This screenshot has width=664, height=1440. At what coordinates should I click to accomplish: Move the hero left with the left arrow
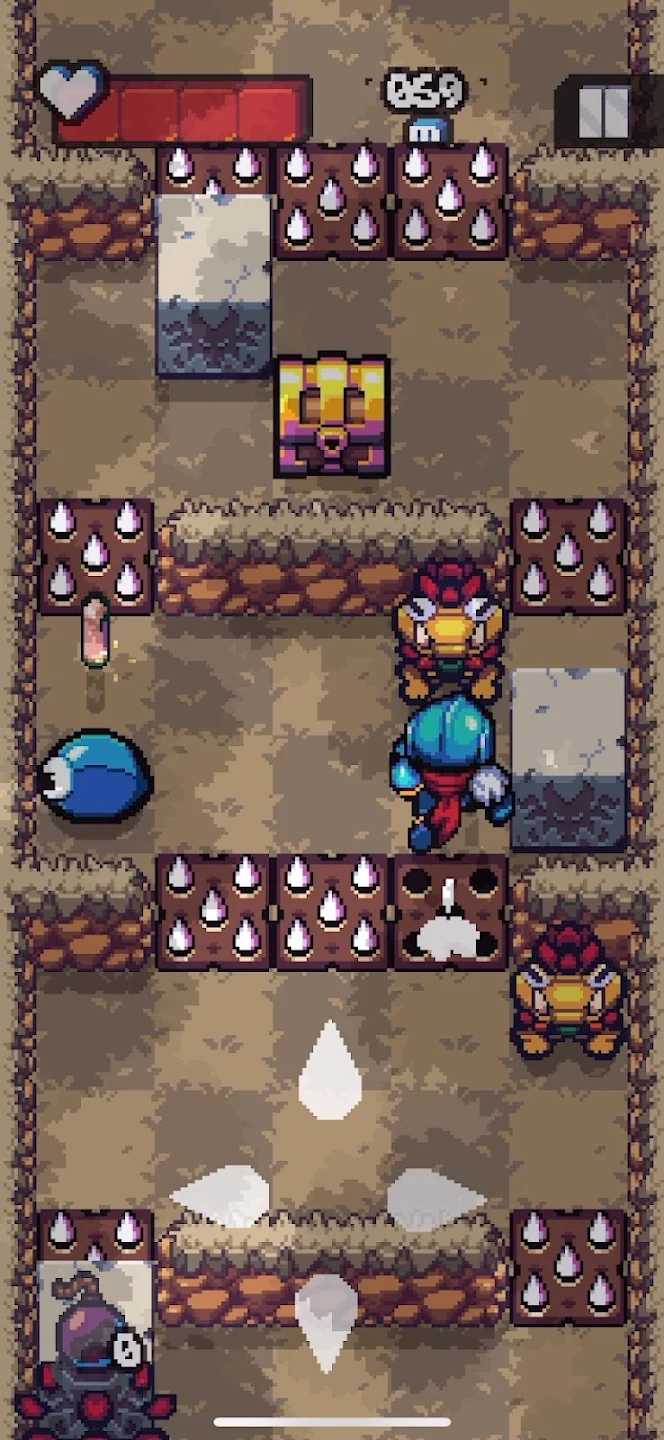click(x=222, y=1196)
